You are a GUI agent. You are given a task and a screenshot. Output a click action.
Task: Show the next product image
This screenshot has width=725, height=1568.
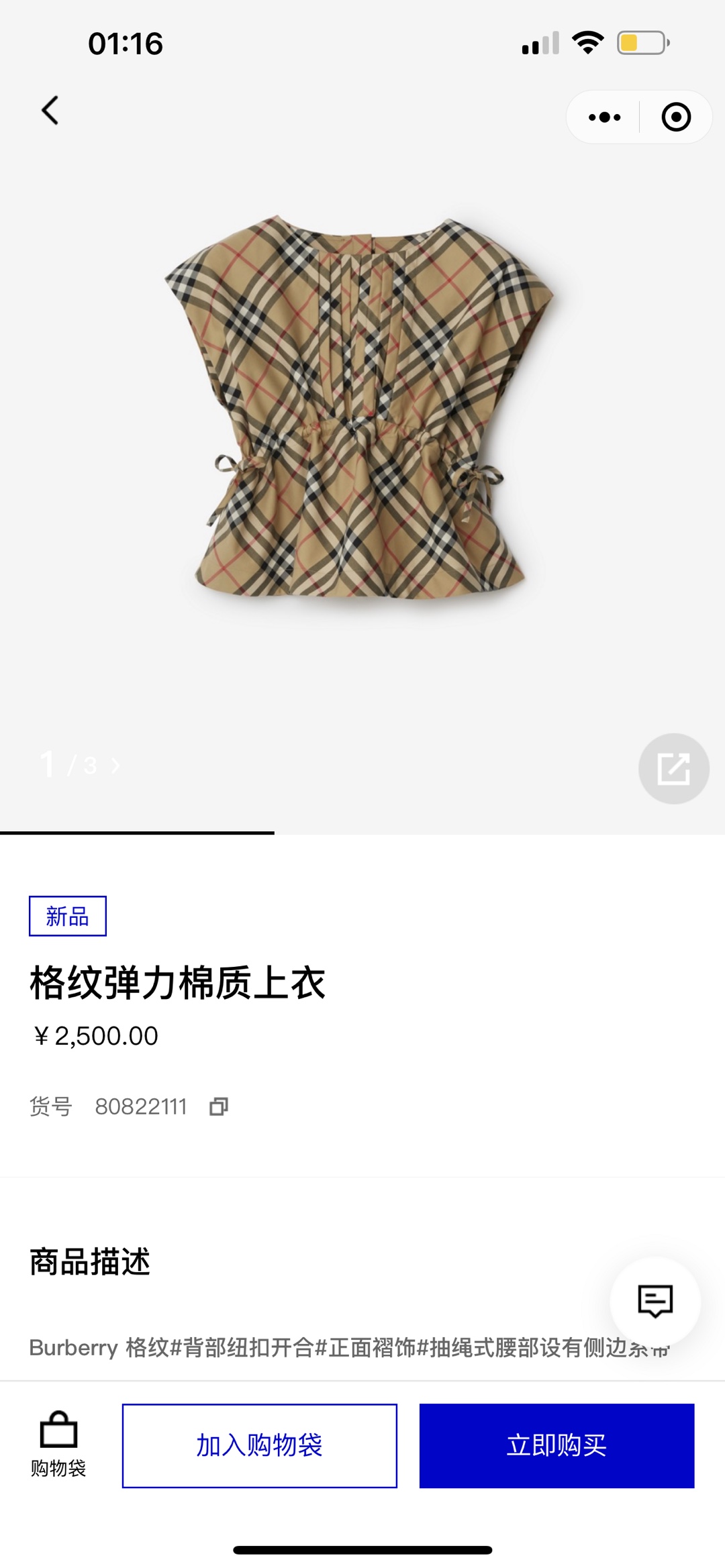pyautogui.click(x=115, y=766)
